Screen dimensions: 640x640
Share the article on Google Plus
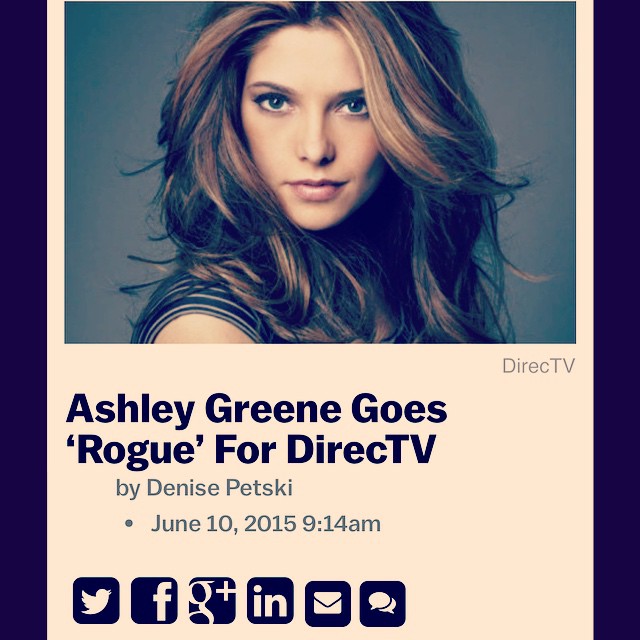pyautogui.click(x=212, y=601)
